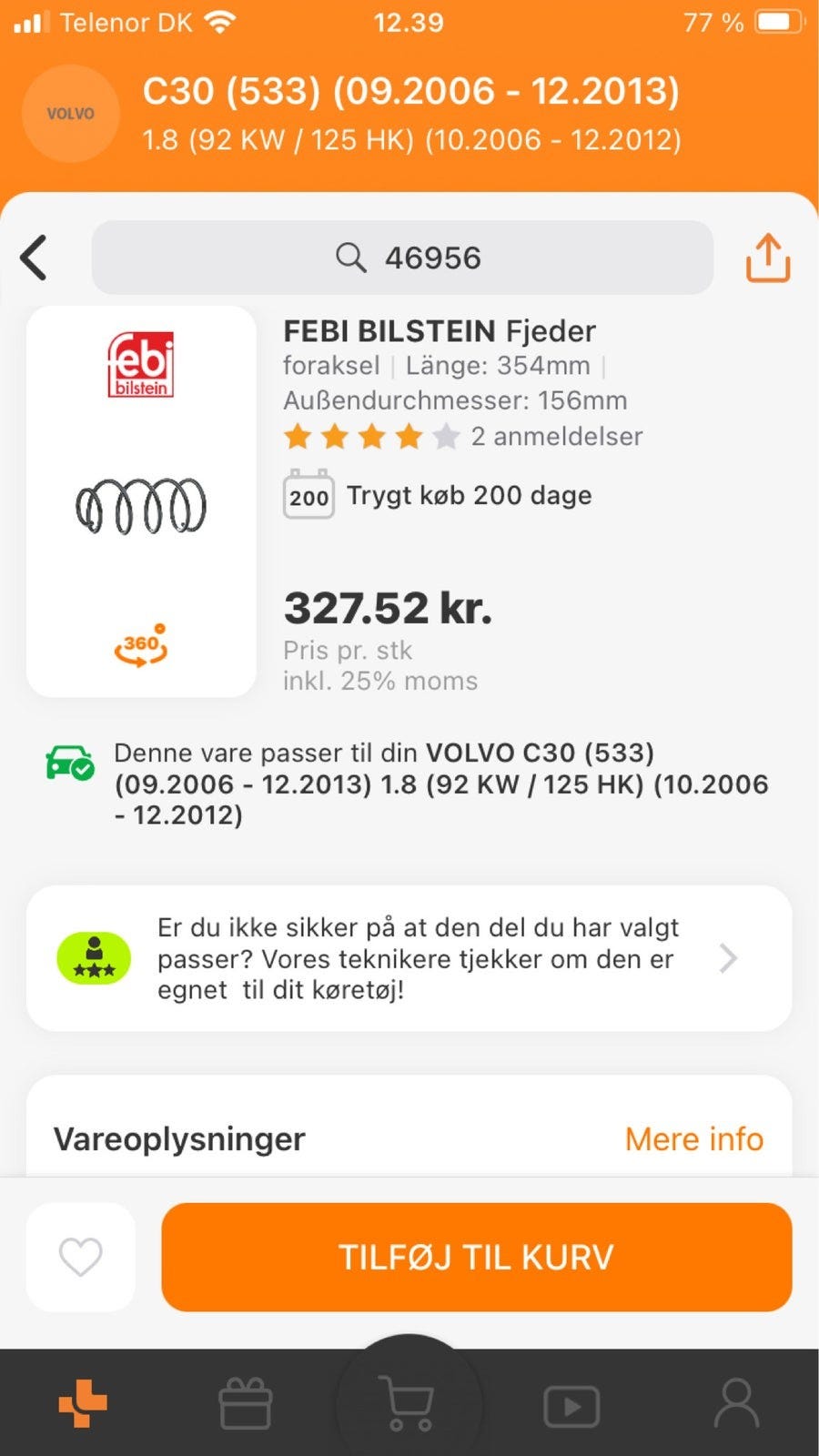Open Mere info for Vareoplysninger

click(693, 1139)
